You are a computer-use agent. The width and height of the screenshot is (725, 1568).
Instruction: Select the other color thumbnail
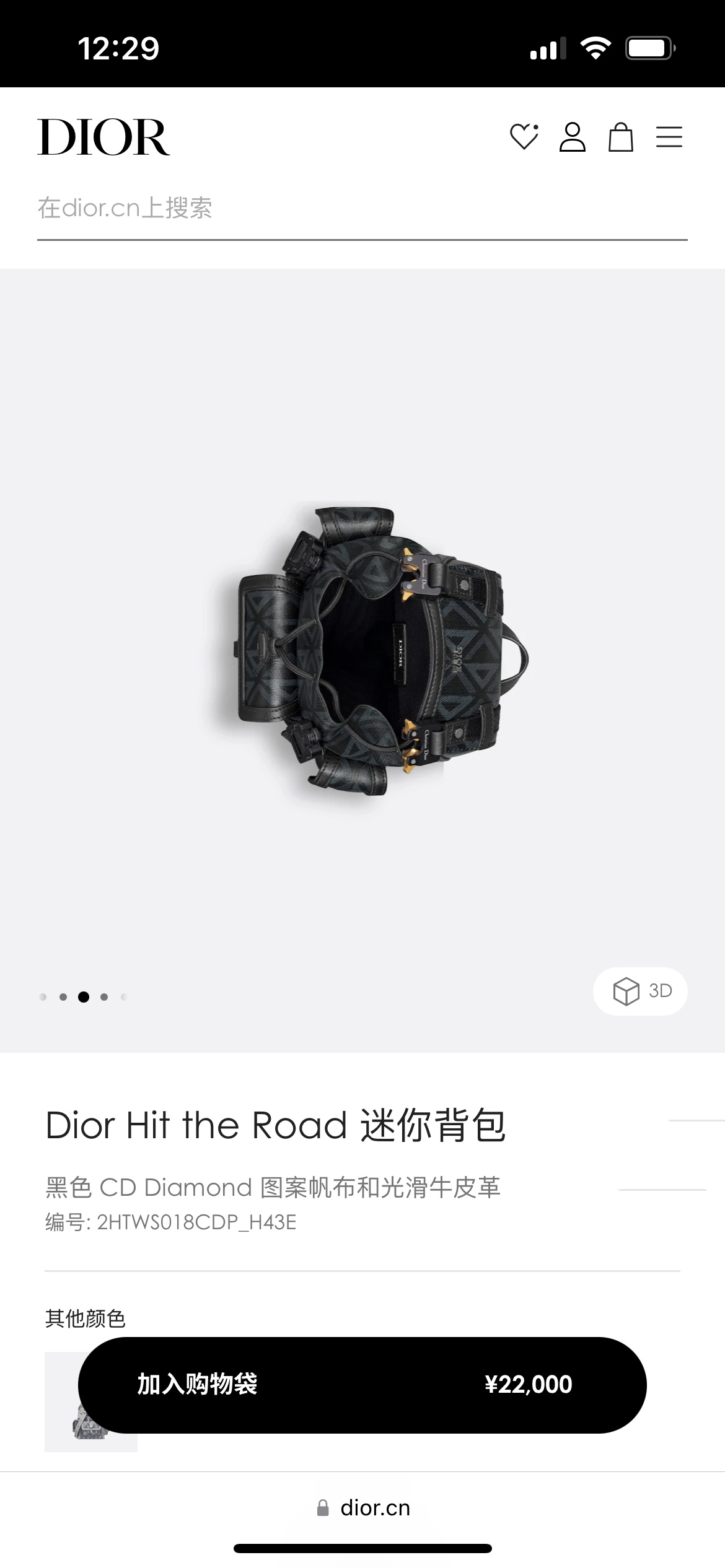point(91,1401)
